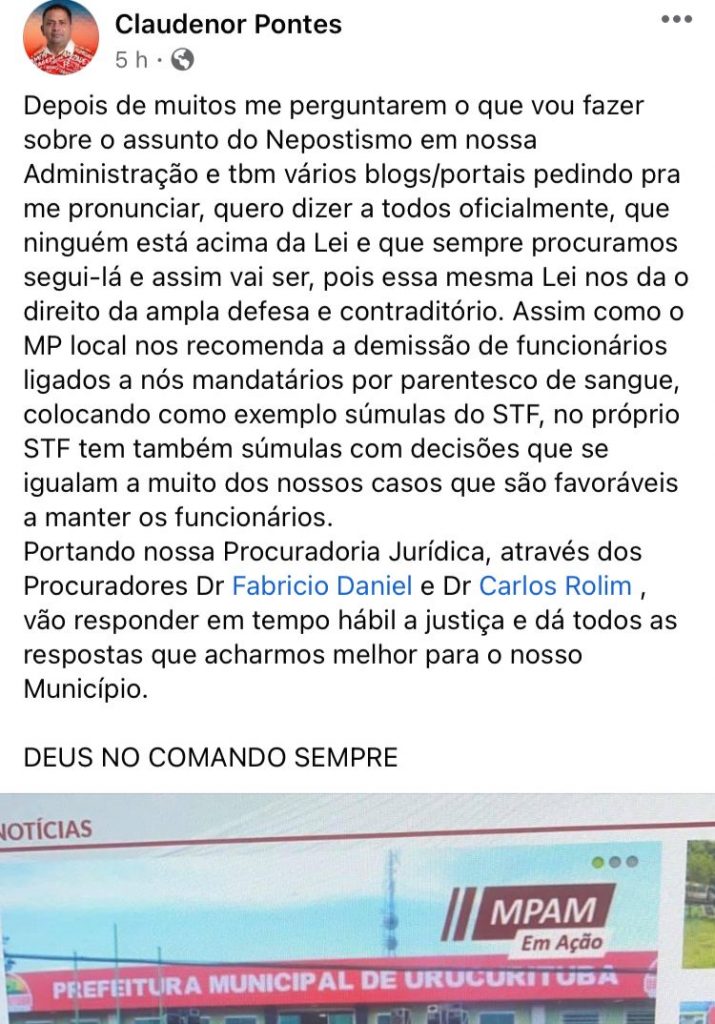Open tagged profile Fabricio Daniel
This screenshot has height=1024, width=715.
pyautogui.click(x=321, y=585)
